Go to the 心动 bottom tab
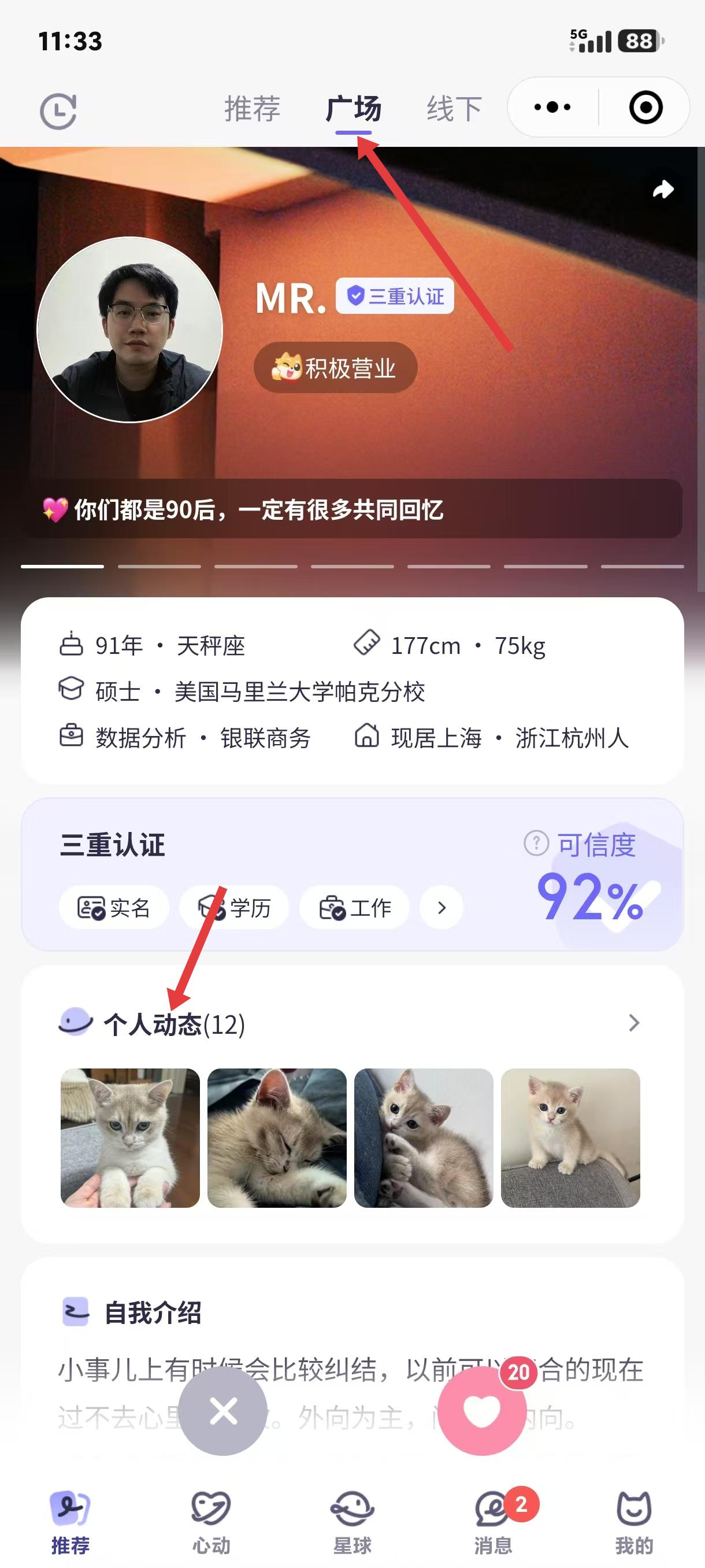The height and width of the screenshot is (1568, 705). coord(211,1519)
